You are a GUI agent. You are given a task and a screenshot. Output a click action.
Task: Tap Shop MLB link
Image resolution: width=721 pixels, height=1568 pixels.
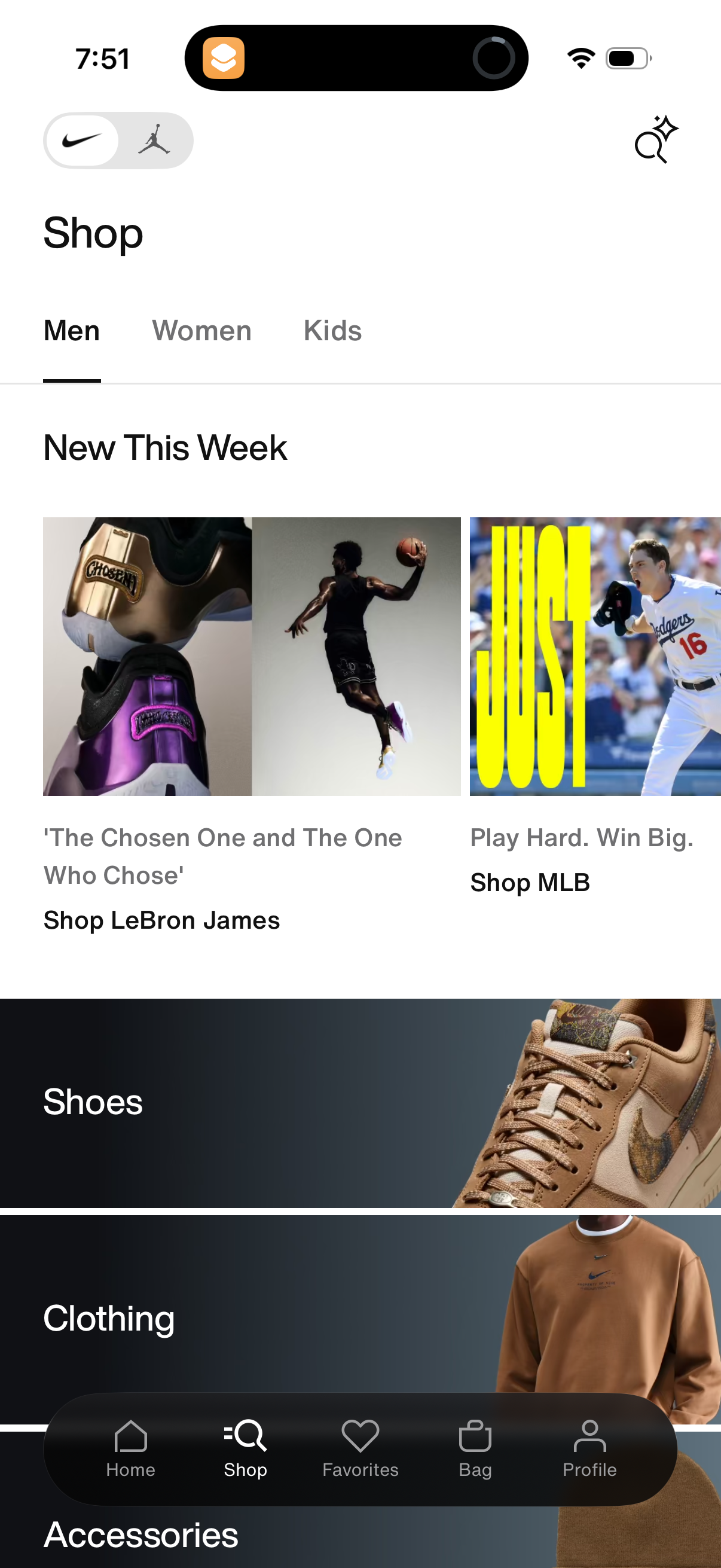tap(529, 881)
